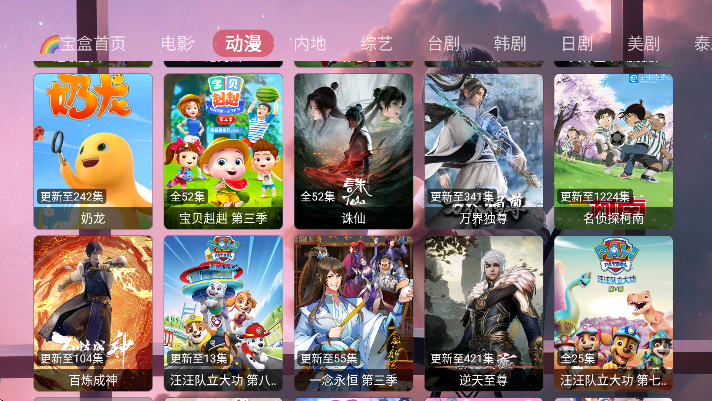The image size is (712, 401).
Task: Open 宝贝赳赳 第三季
Action: tap(223, 150)
